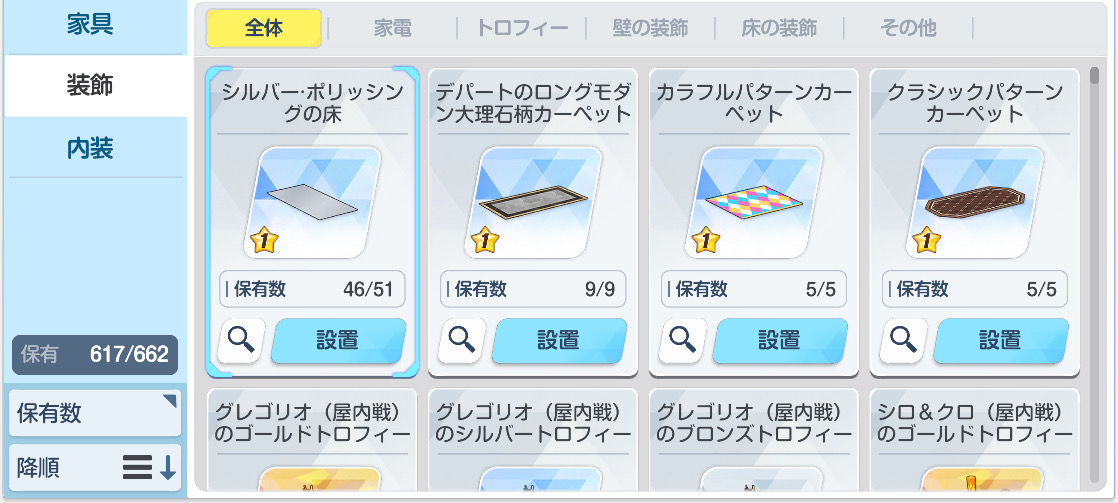The image size is (1118, 503).
Task: Switch to the 家具 category
Action: 90,26
